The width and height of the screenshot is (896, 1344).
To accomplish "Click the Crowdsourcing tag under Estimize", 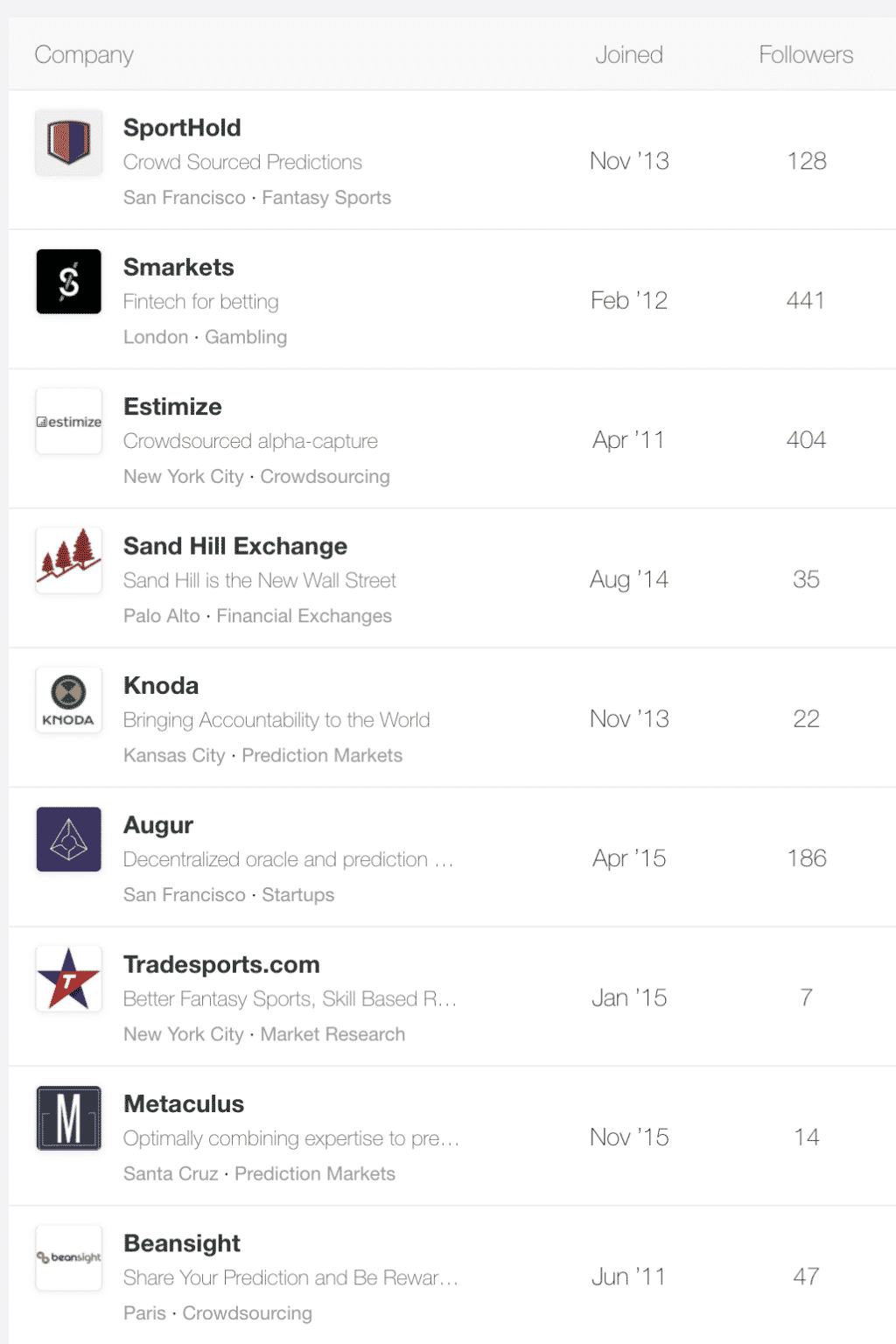I will pyautogui.click(x=325, y=477).
